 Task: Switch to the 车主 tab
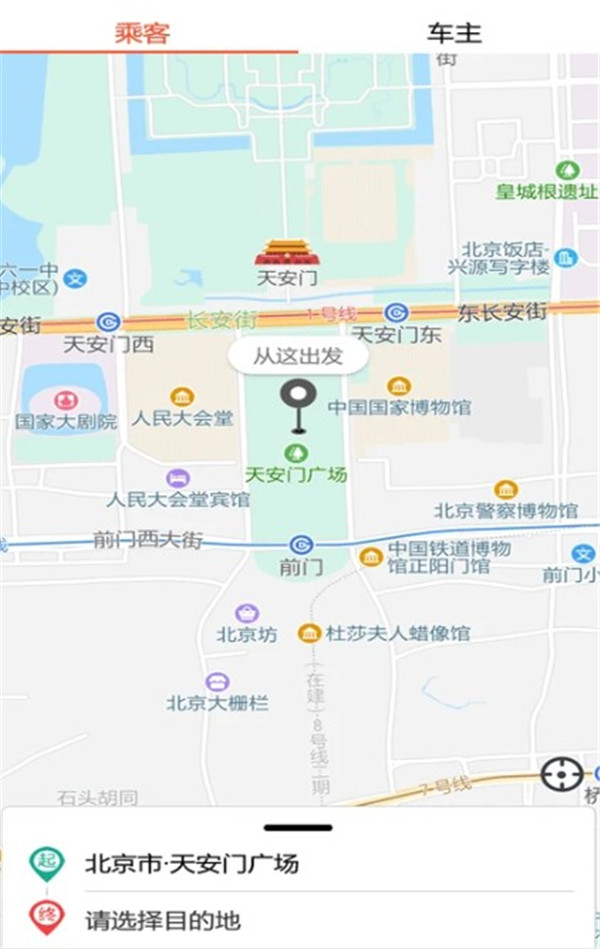point(455,32)
